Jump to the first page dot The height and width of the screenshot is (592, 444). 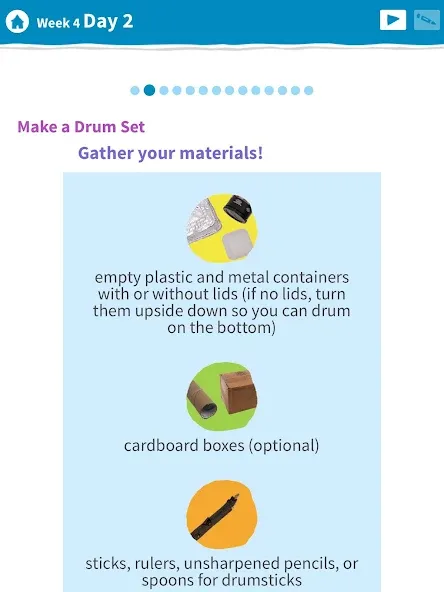(135, 91)
